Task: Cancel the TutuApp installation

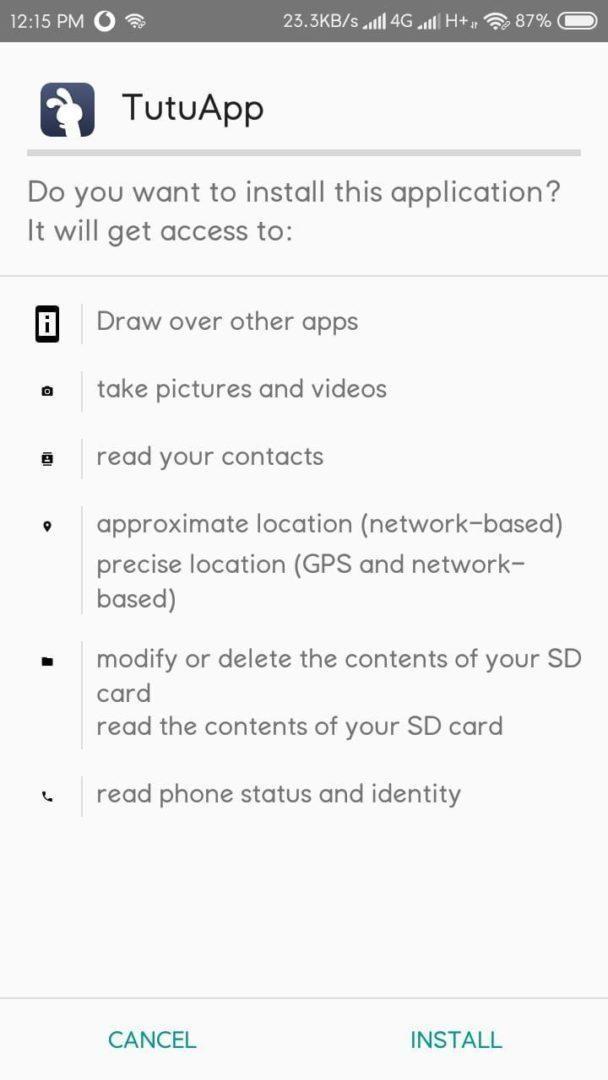Action: tap(152, 1039)
